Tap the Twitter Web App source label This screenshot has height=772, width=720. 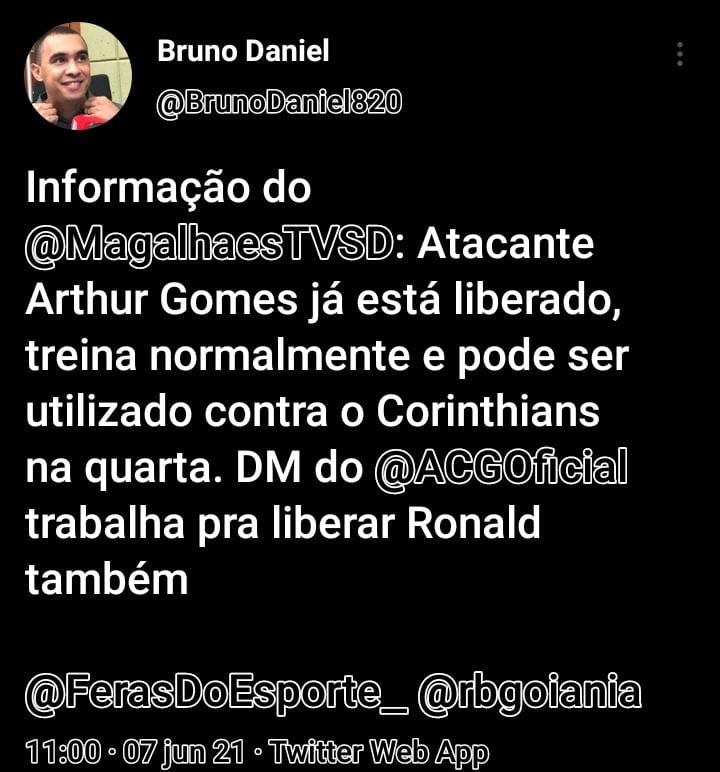tap(378, 751)
